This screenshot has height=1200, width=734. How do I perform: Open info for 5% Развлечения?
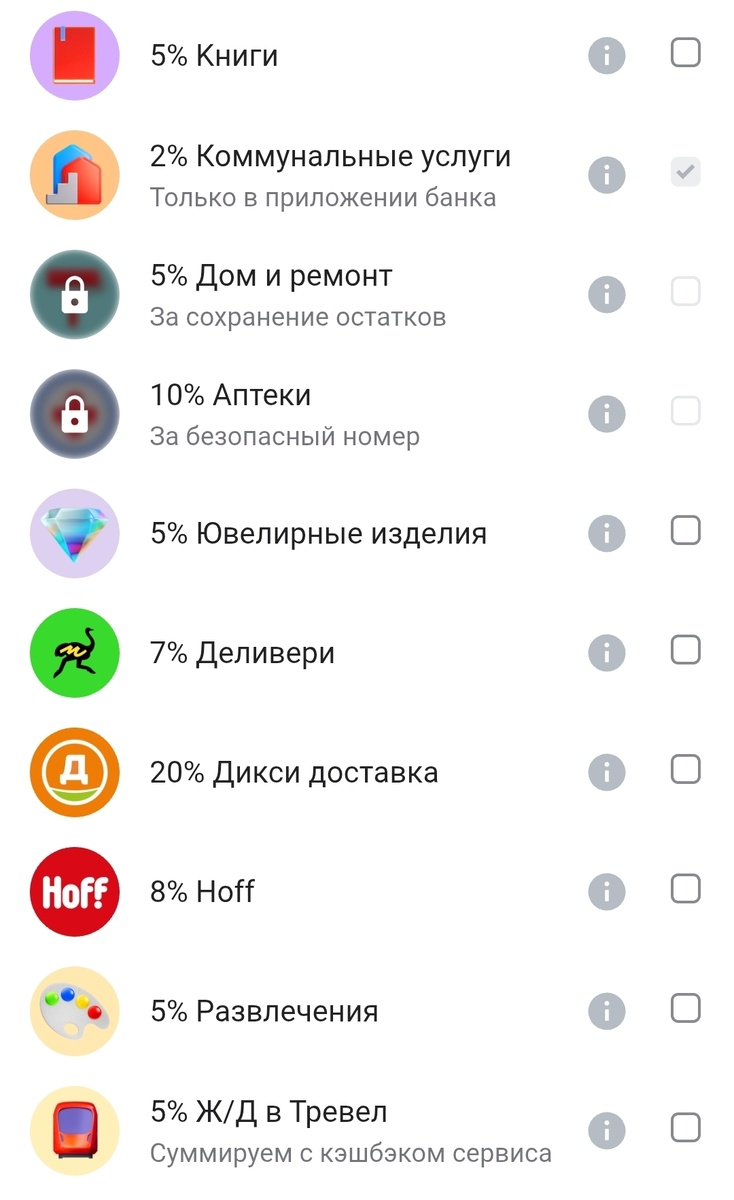607,1010
